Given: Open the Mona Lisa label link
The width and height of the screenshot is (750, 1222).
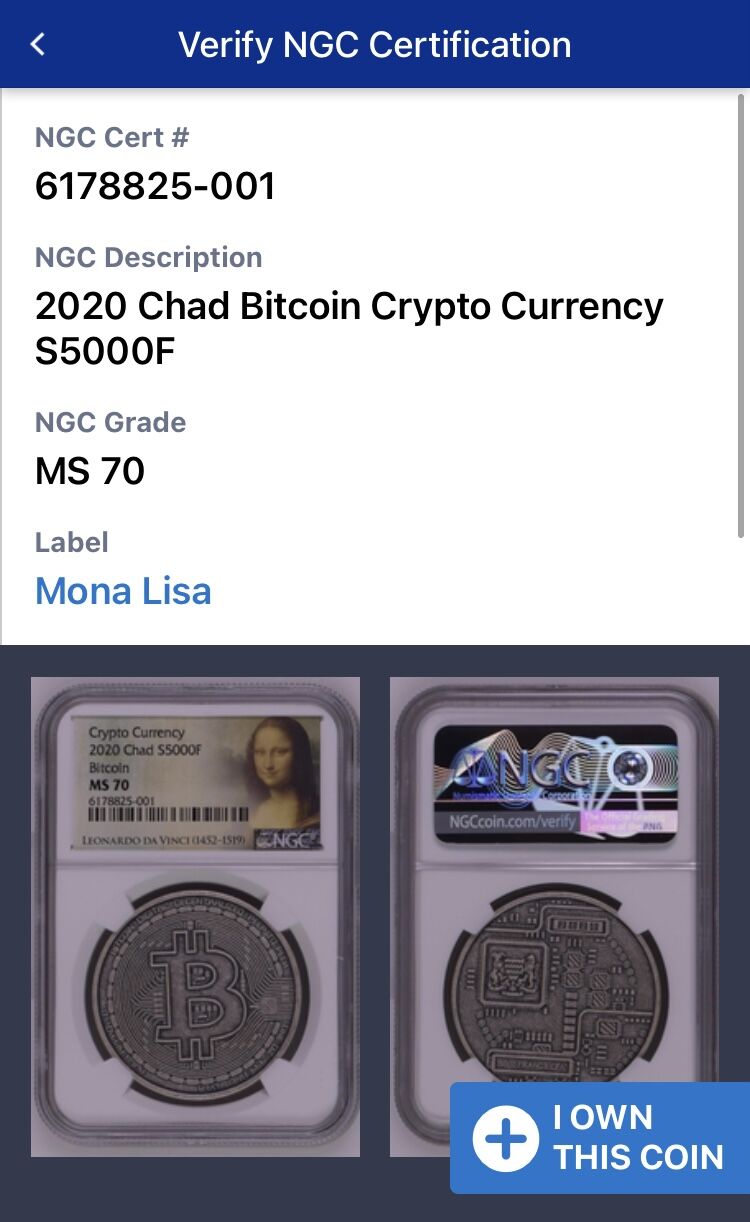Looking at the screenshot, I should [x=123, y=591].
